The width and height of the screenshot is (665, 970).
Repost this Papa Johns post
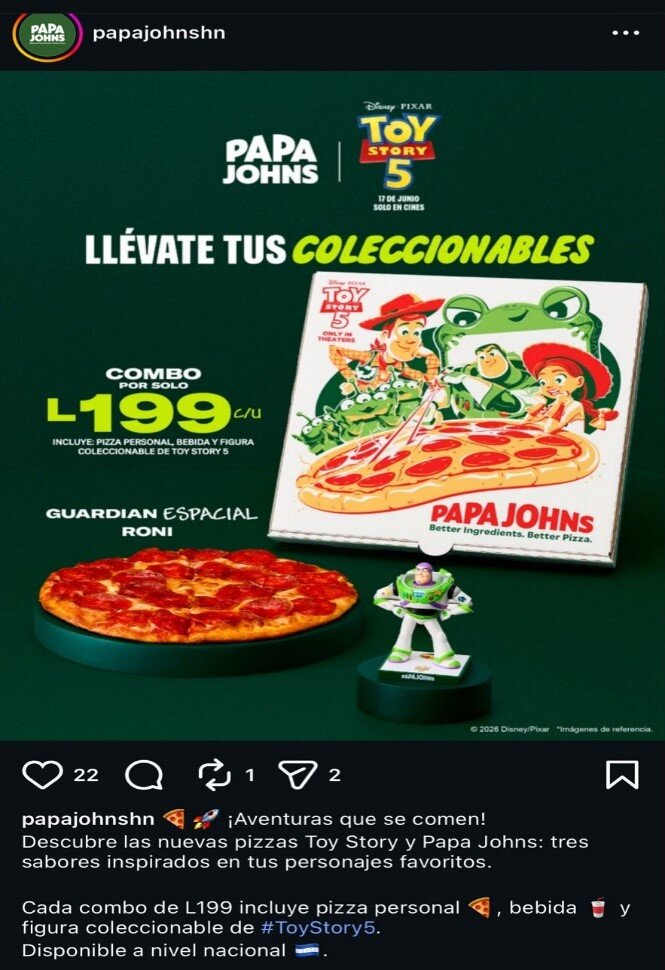coord(214,775)
